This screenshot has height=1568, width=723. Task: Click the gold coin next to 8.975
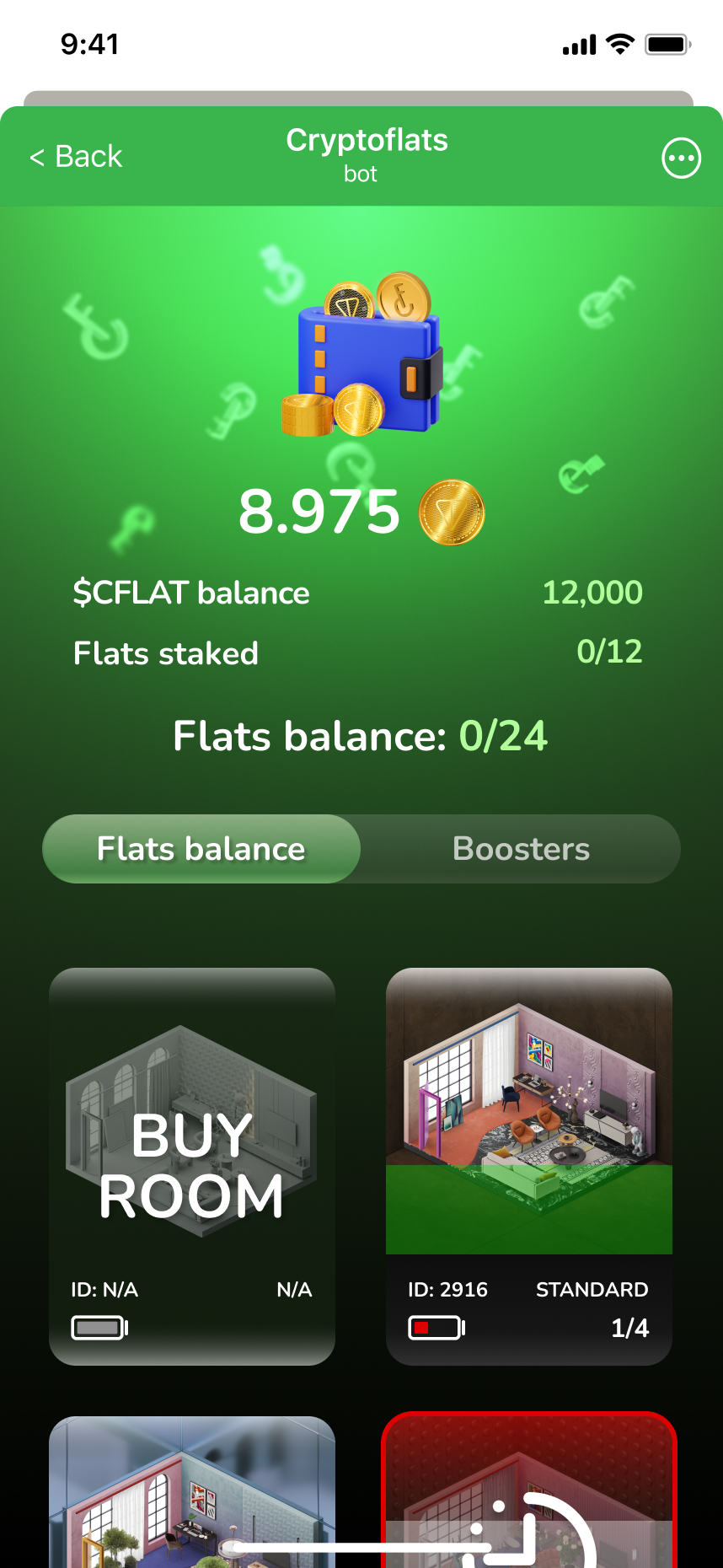(452, 513)
